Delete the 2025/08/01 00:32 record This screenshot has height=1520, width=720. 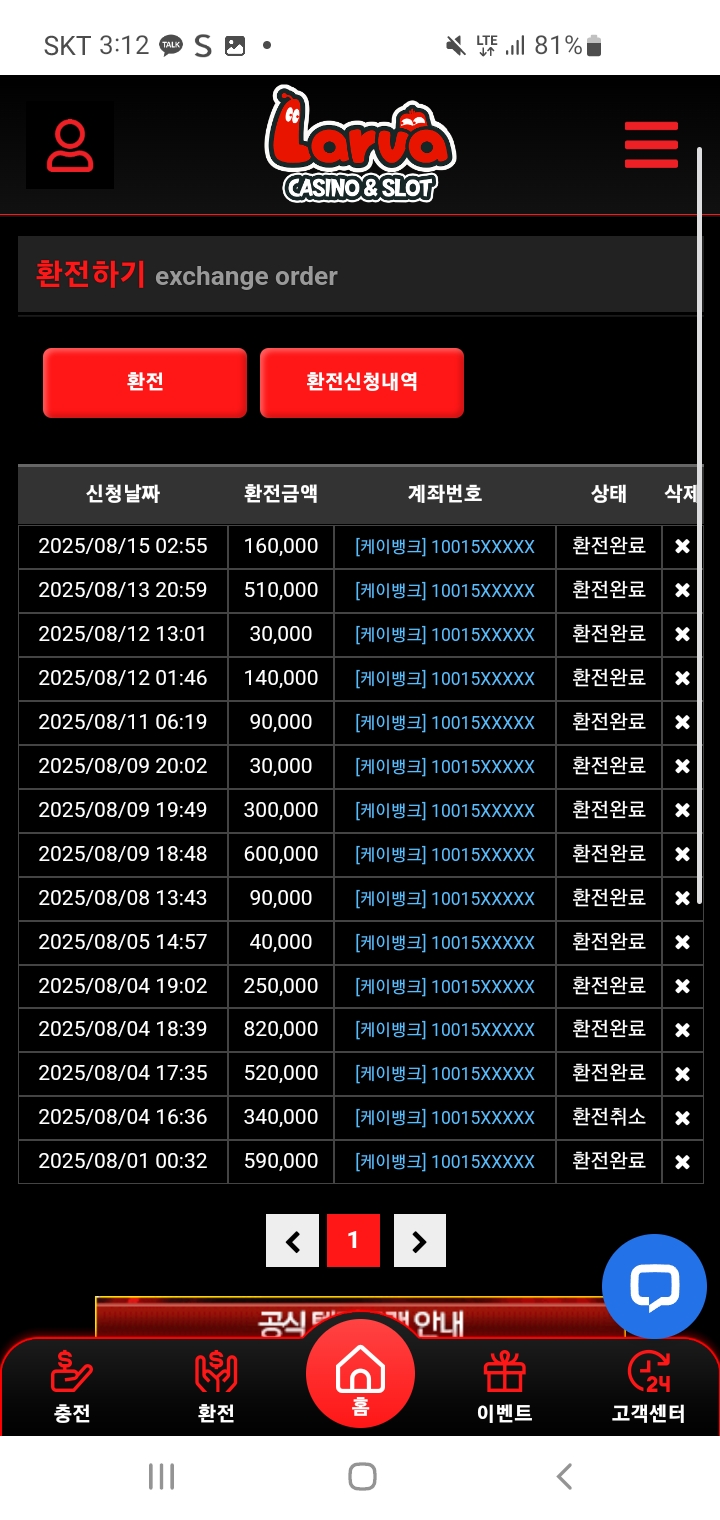(x=682, y=1161)
